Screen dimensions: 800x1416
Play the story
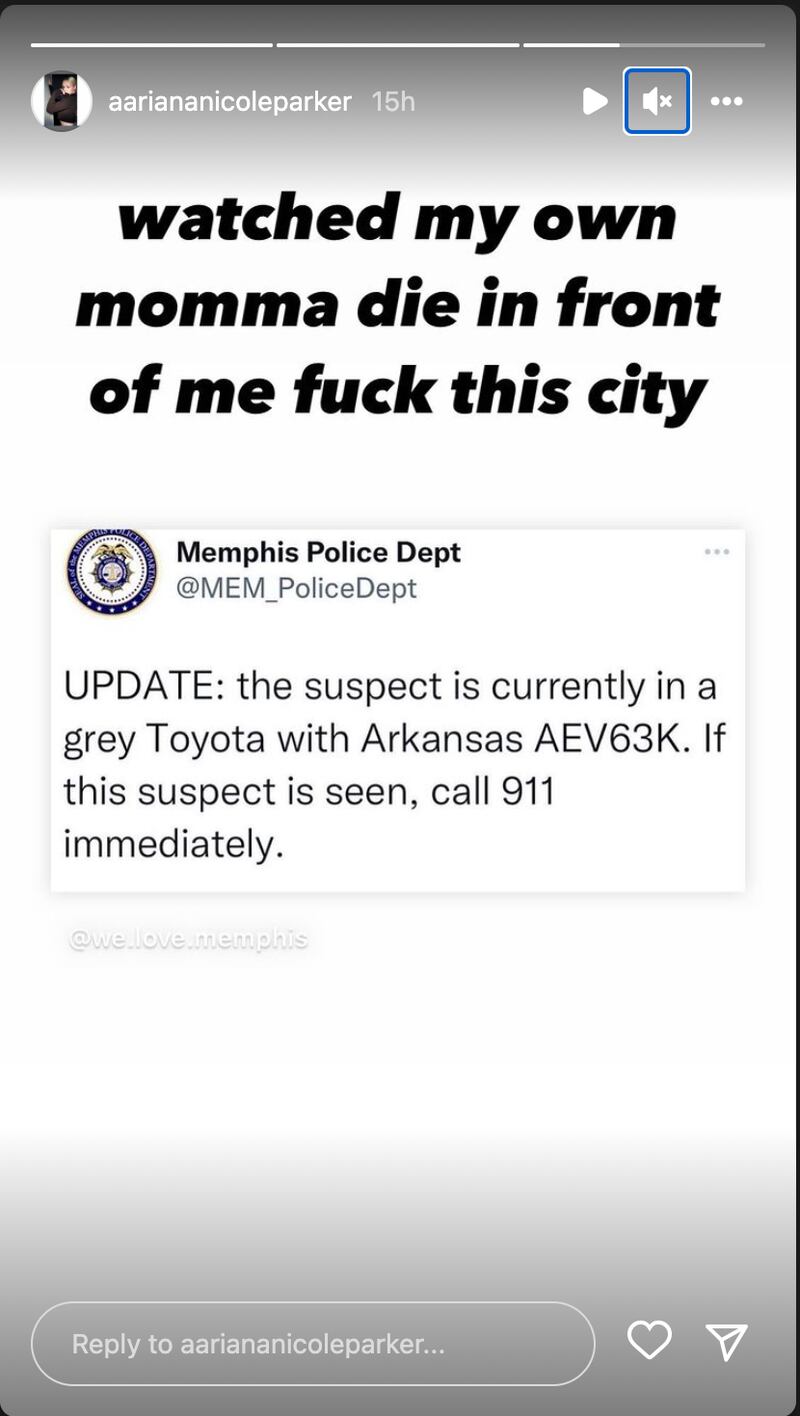tap(595, 101)
